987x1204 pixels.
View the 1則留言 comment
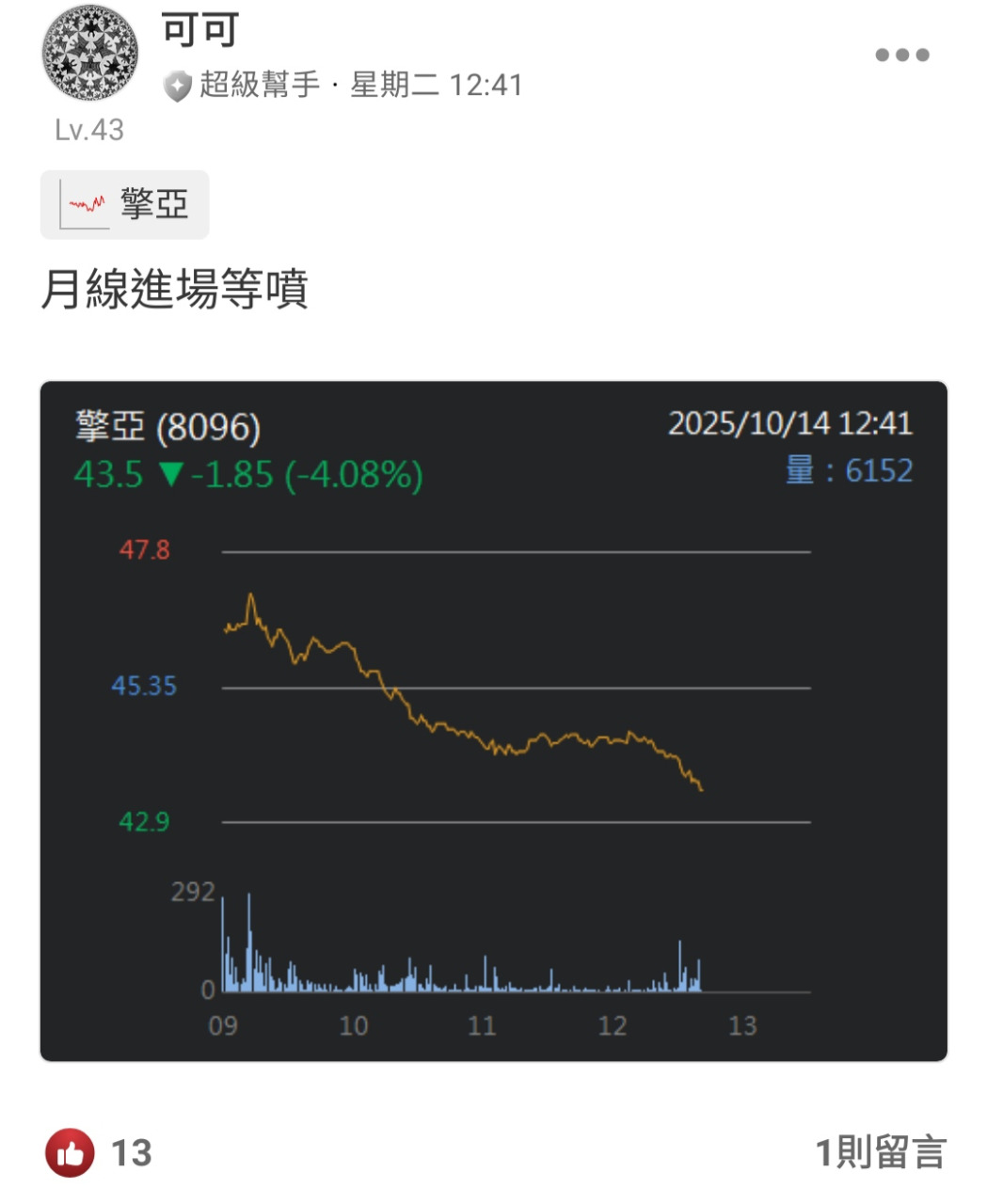tap(880, 1152)
